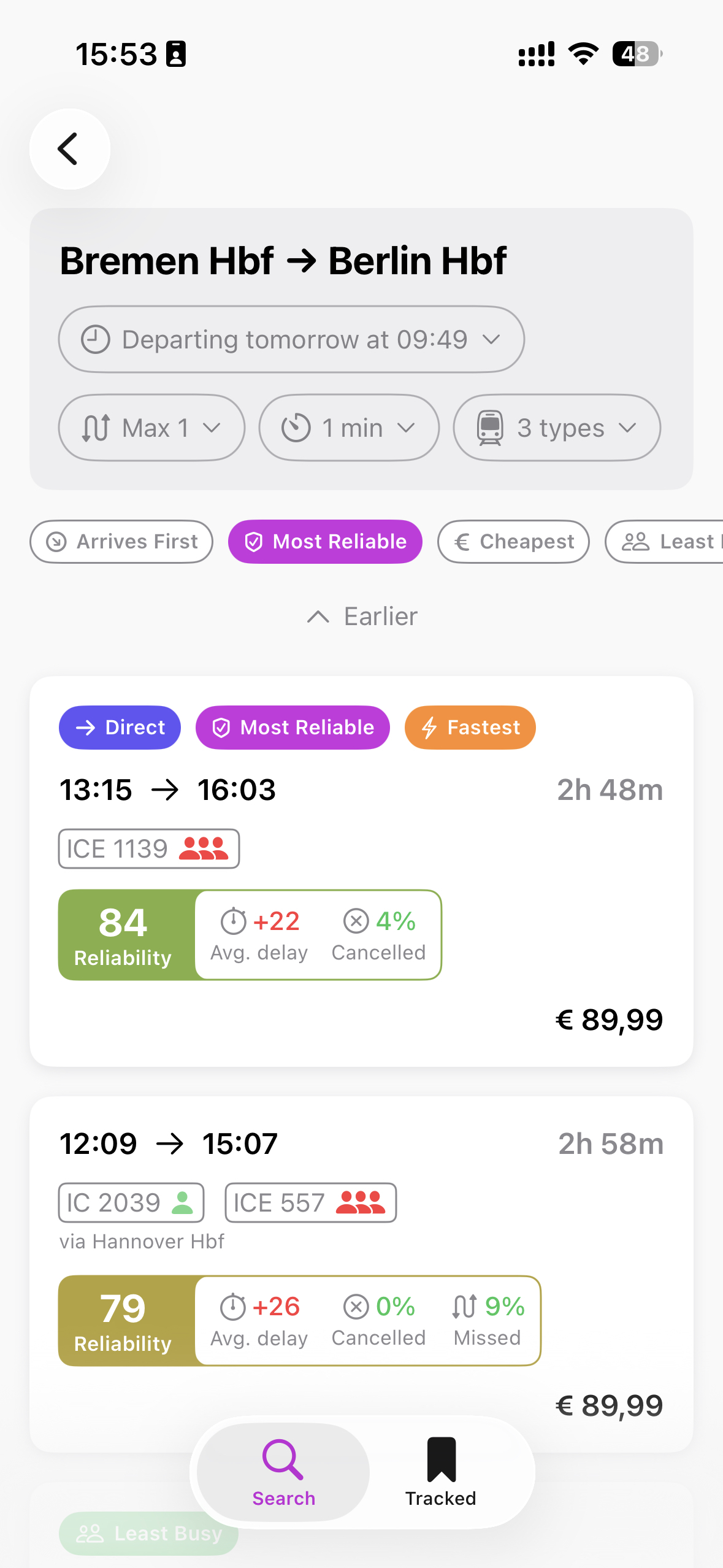The image size is (723, 1568).
Task: Tap the clock icon in departure filter
Action: click(x=96, y=339)
